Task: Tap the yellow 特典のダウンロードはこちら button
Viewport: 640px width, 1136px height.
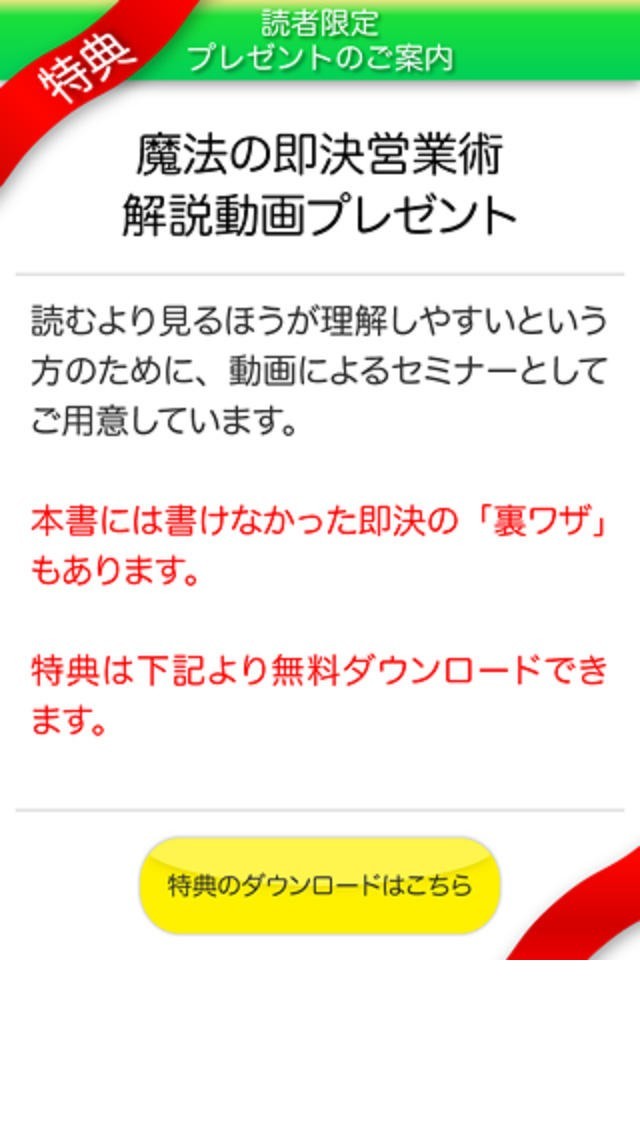Action: click(x=320, y=885)
